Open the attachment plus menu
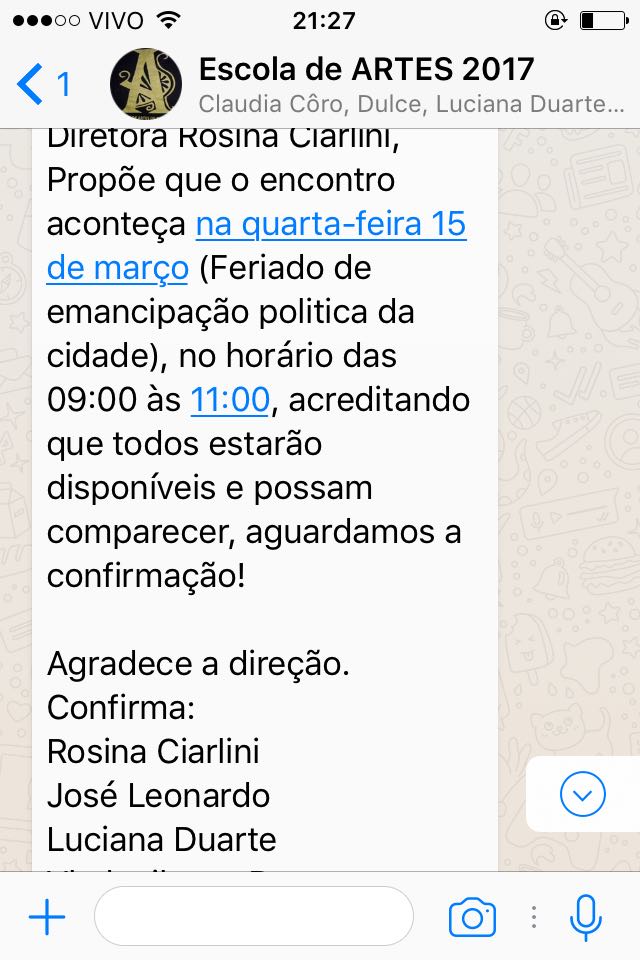Image resolution: width=640 pixels, height=960 pixels. tap(47, 917)
